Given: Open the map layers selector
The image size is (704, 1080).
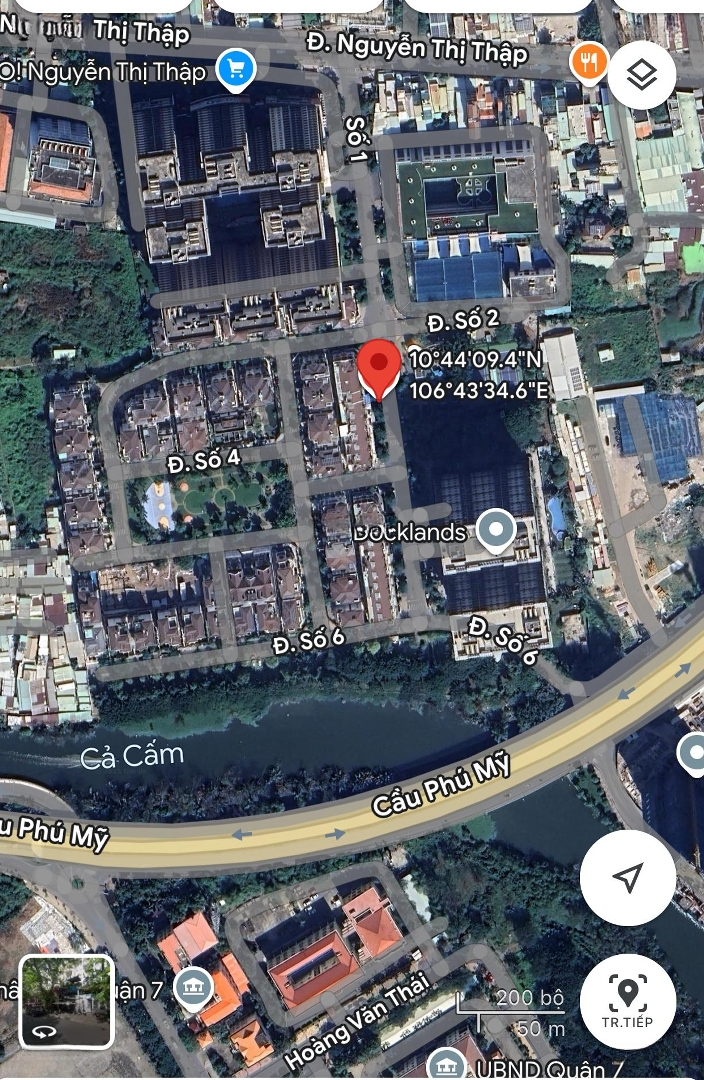Looking at the screenshot, I should pyautogui.click(x=642, y=75).
